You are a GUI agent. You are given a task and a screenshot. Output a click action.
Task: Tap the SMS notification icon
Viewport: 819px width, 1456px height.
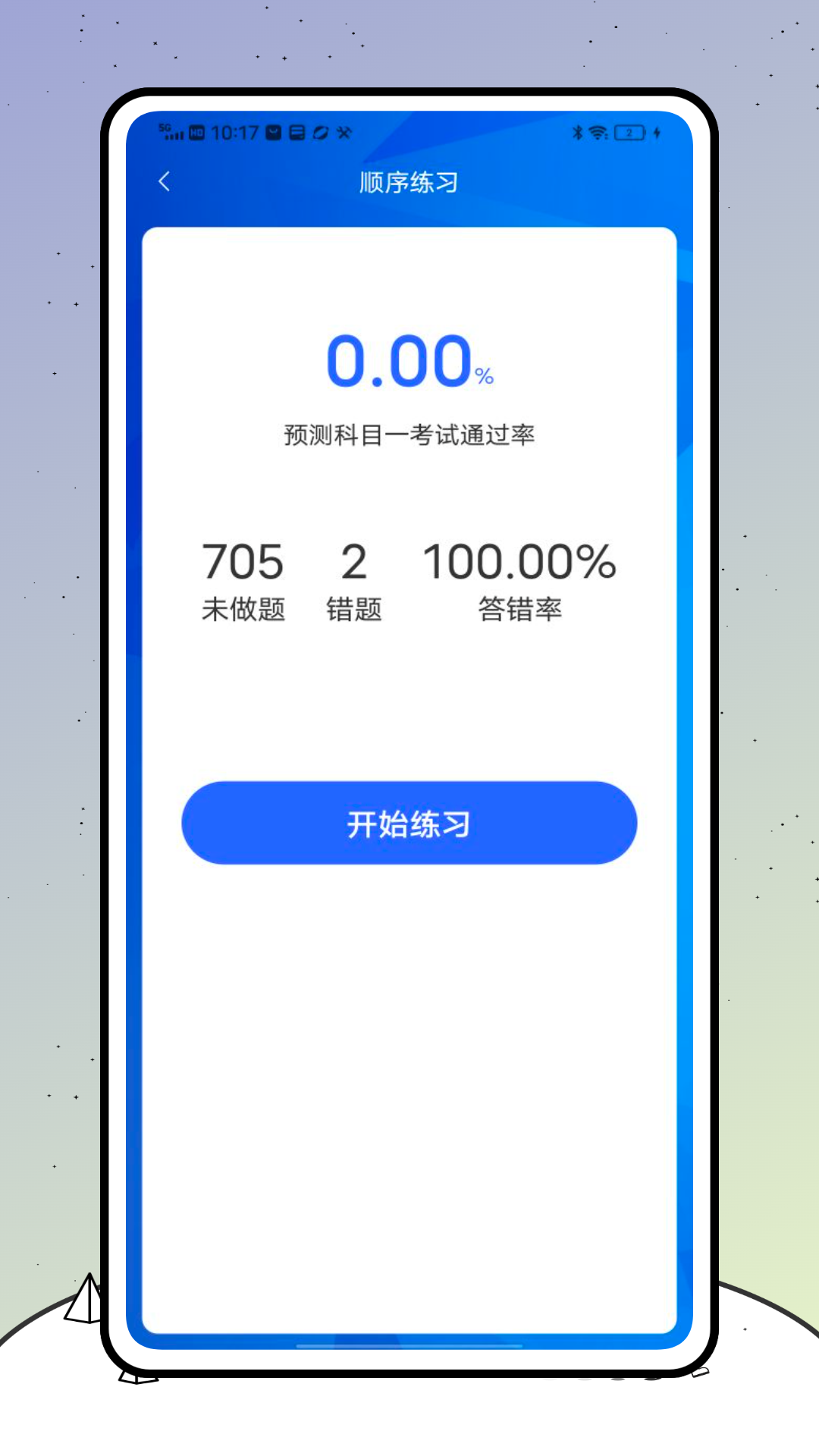point(297,132)
